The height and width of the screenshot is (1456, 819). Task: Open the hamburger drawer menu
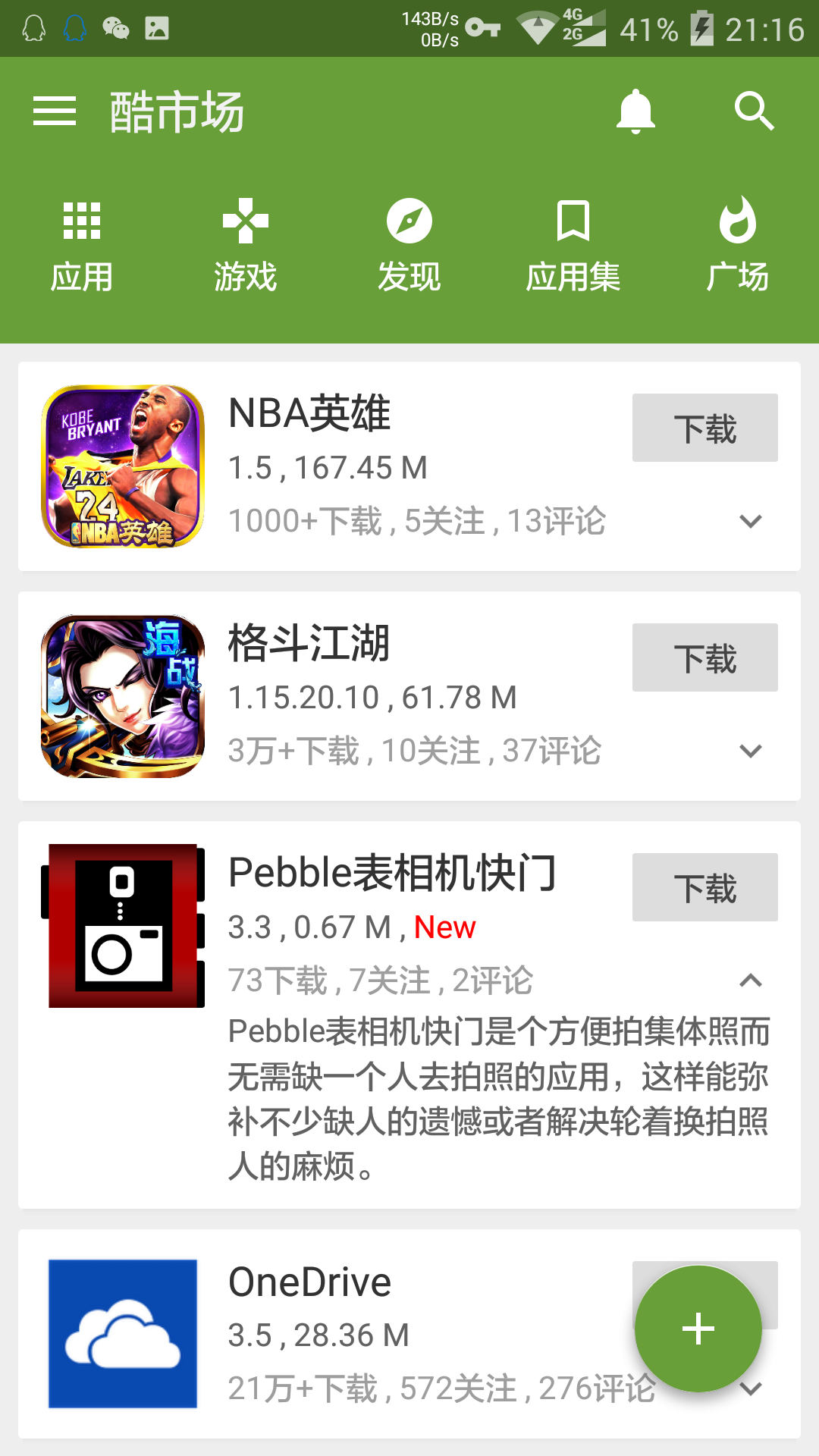click(55, 111)
